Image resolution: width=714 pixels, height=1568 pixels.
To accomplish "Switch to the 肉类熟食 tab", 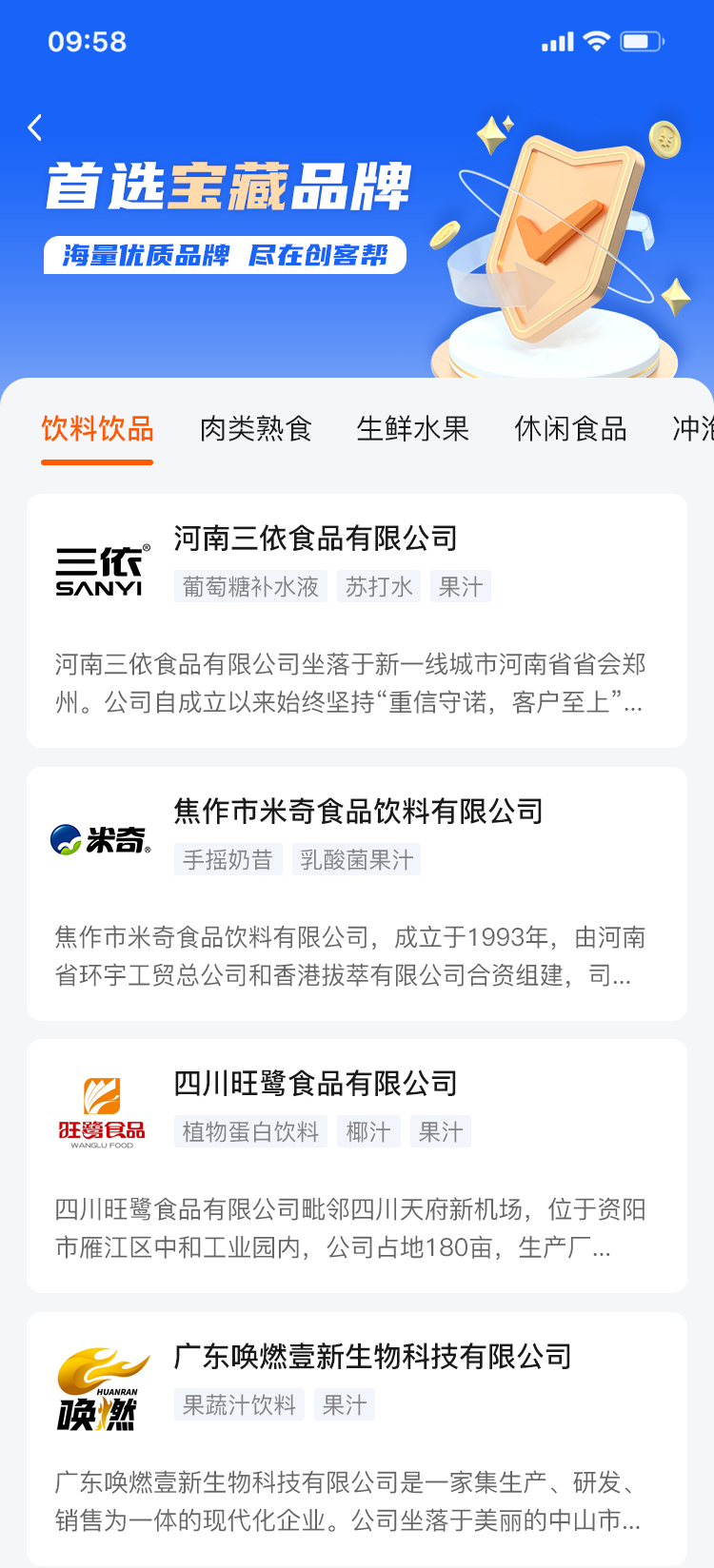I will pyautogui.click(x=255, y=429).
